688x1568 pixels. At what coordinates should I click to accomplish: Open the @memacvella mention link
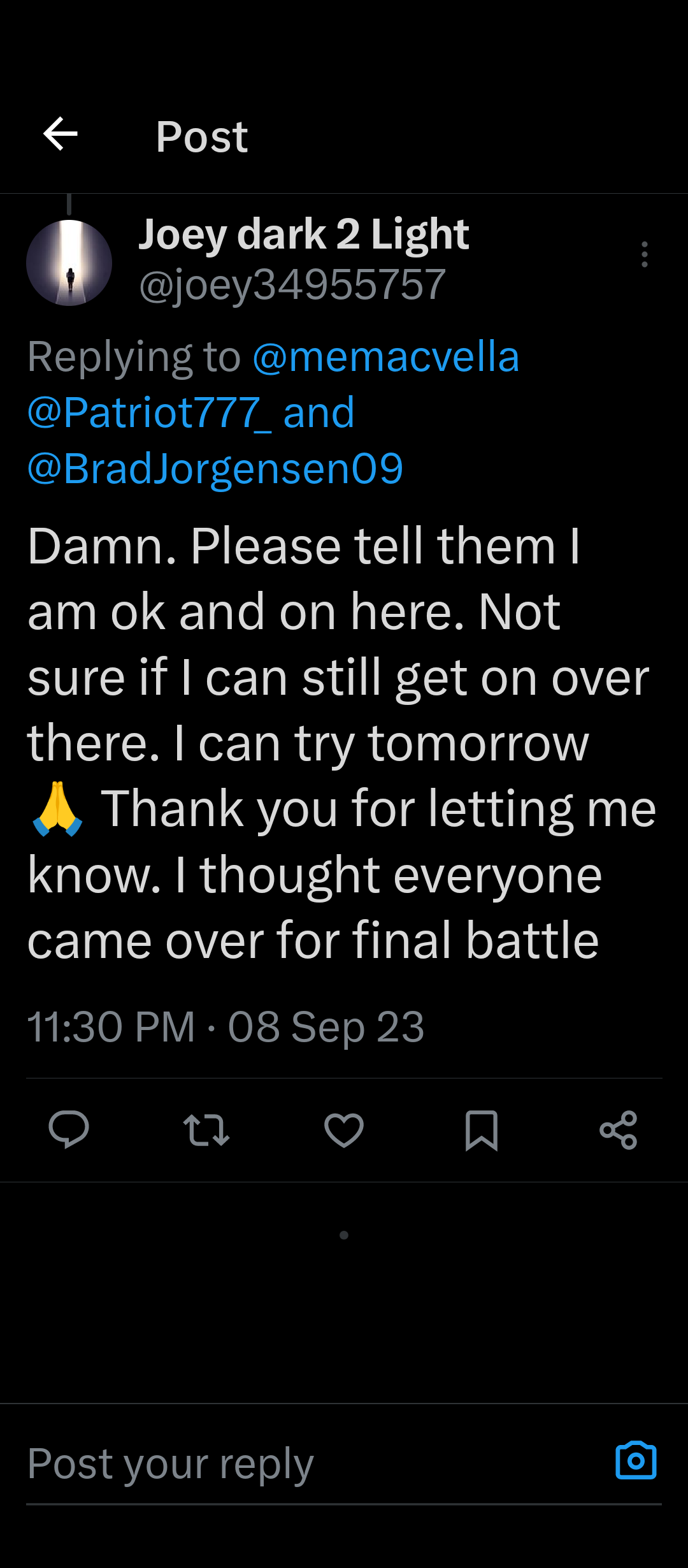pos(385,357)
